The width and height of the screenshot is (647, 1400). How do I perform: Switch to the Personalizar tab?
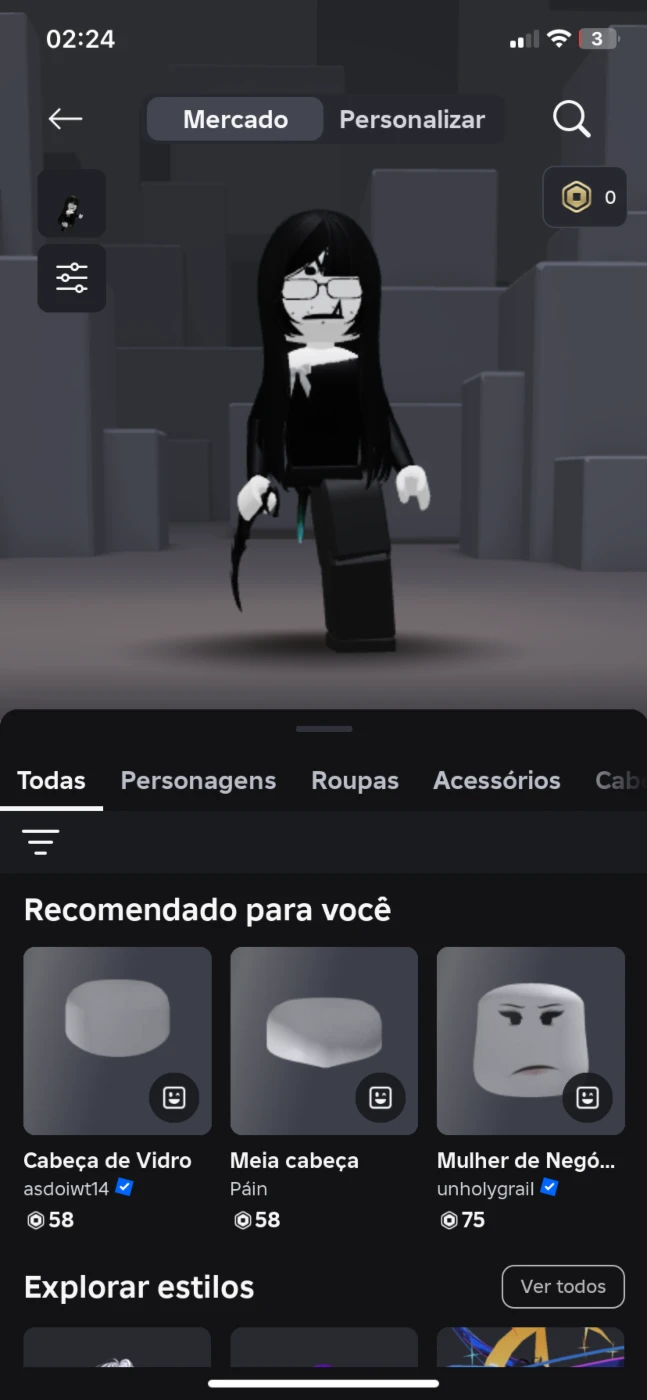pos(412,119)
